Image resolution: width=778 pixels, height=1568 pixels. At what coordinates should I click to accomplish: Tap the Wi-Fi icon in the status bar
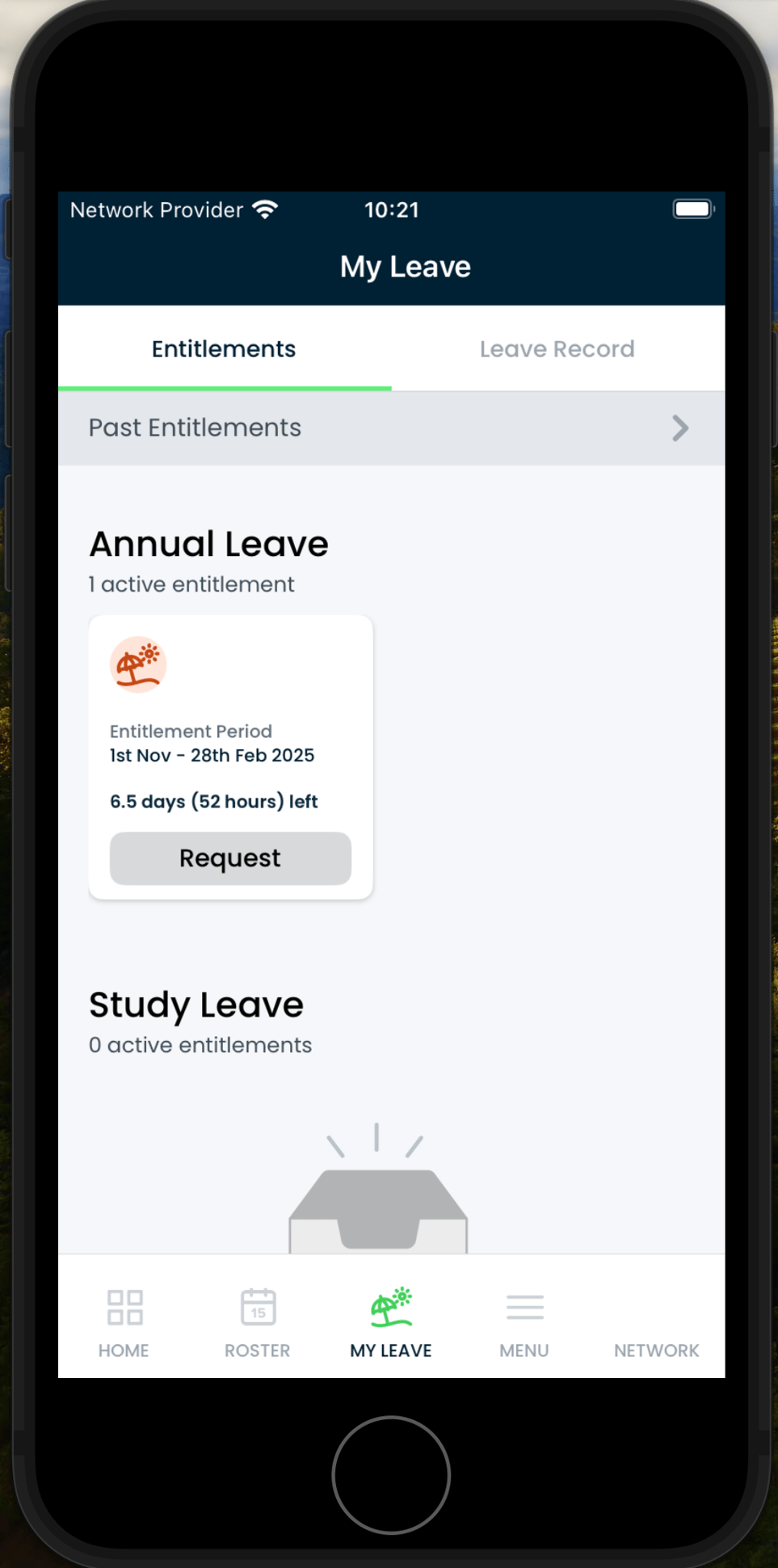tap(266, 209)
